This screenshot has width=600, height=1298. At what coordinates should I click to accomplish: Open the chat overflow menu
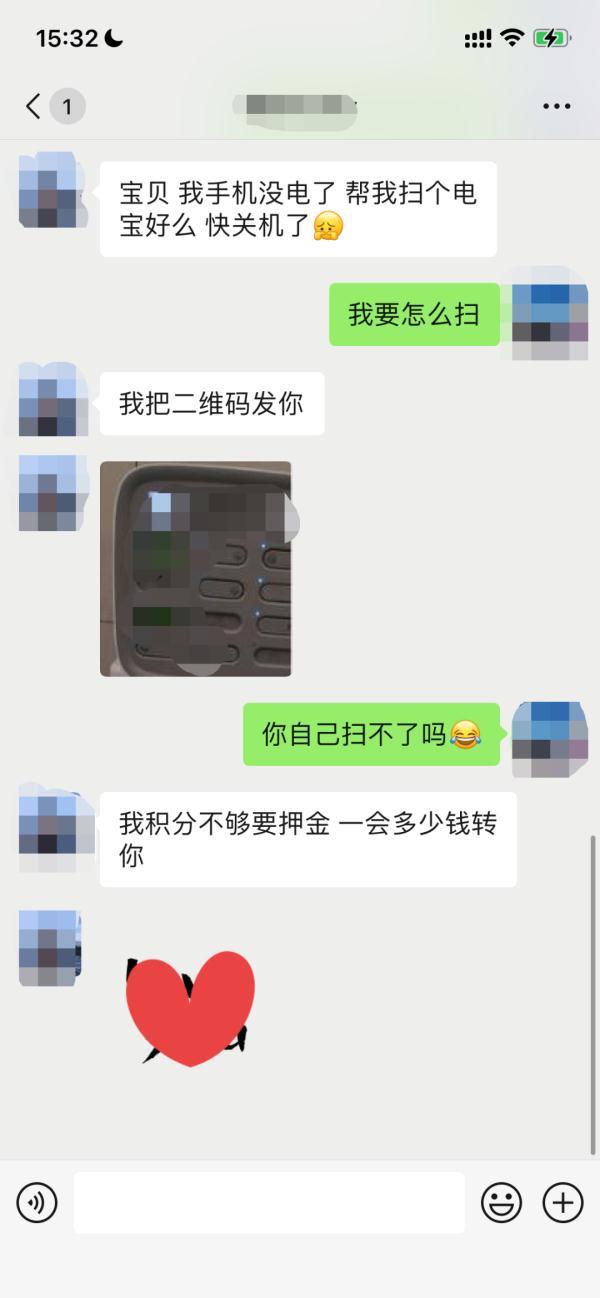pos(556,106)
